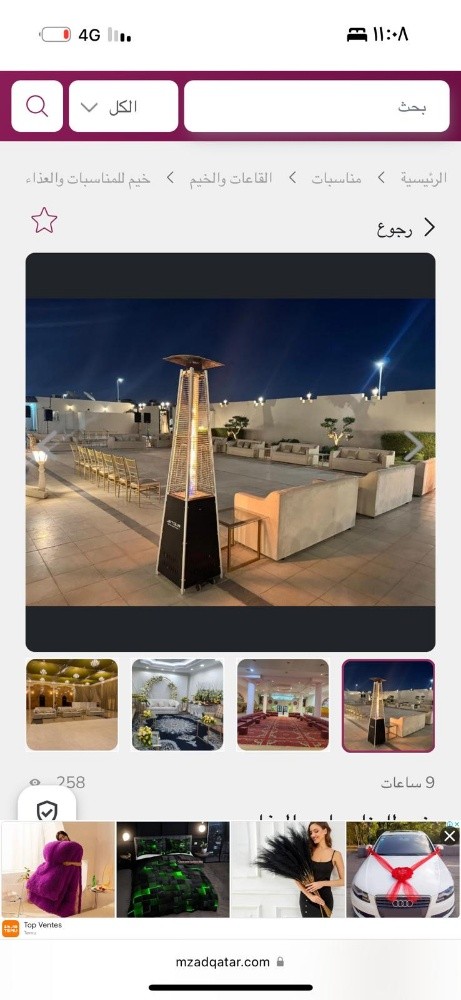
Task: Close the Temu ad banner
Action: pos(450,836)
